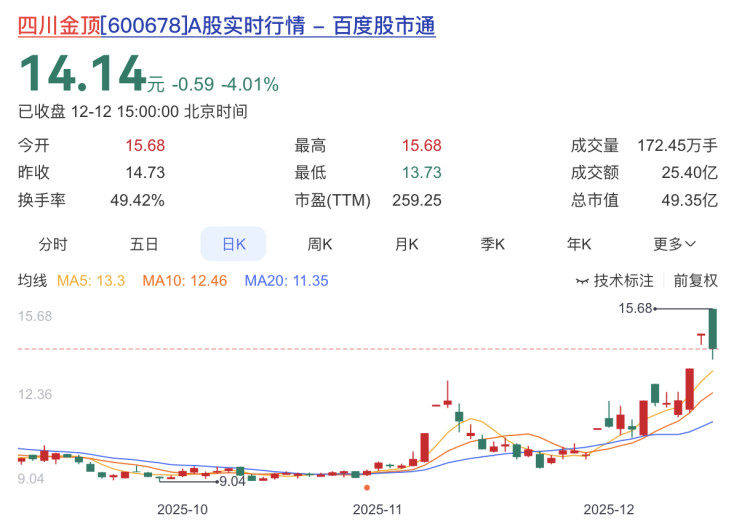Screen dimensions: 750x529
Task: Switch to the 分时 chart tab
Action: [53, 244]
